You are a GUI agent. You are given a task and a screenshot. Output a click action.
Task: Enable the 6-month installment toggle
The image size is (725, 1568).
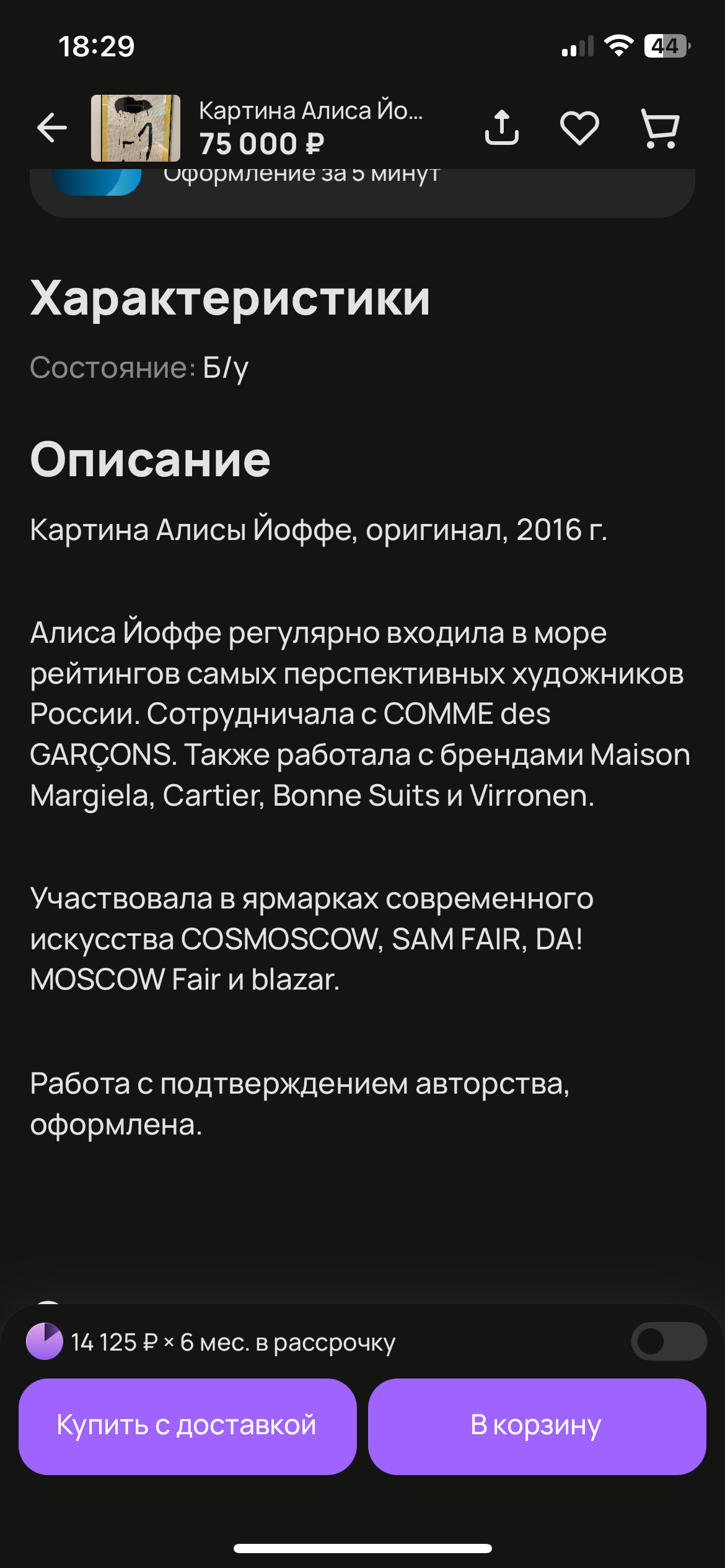[x=669, y=1341]
